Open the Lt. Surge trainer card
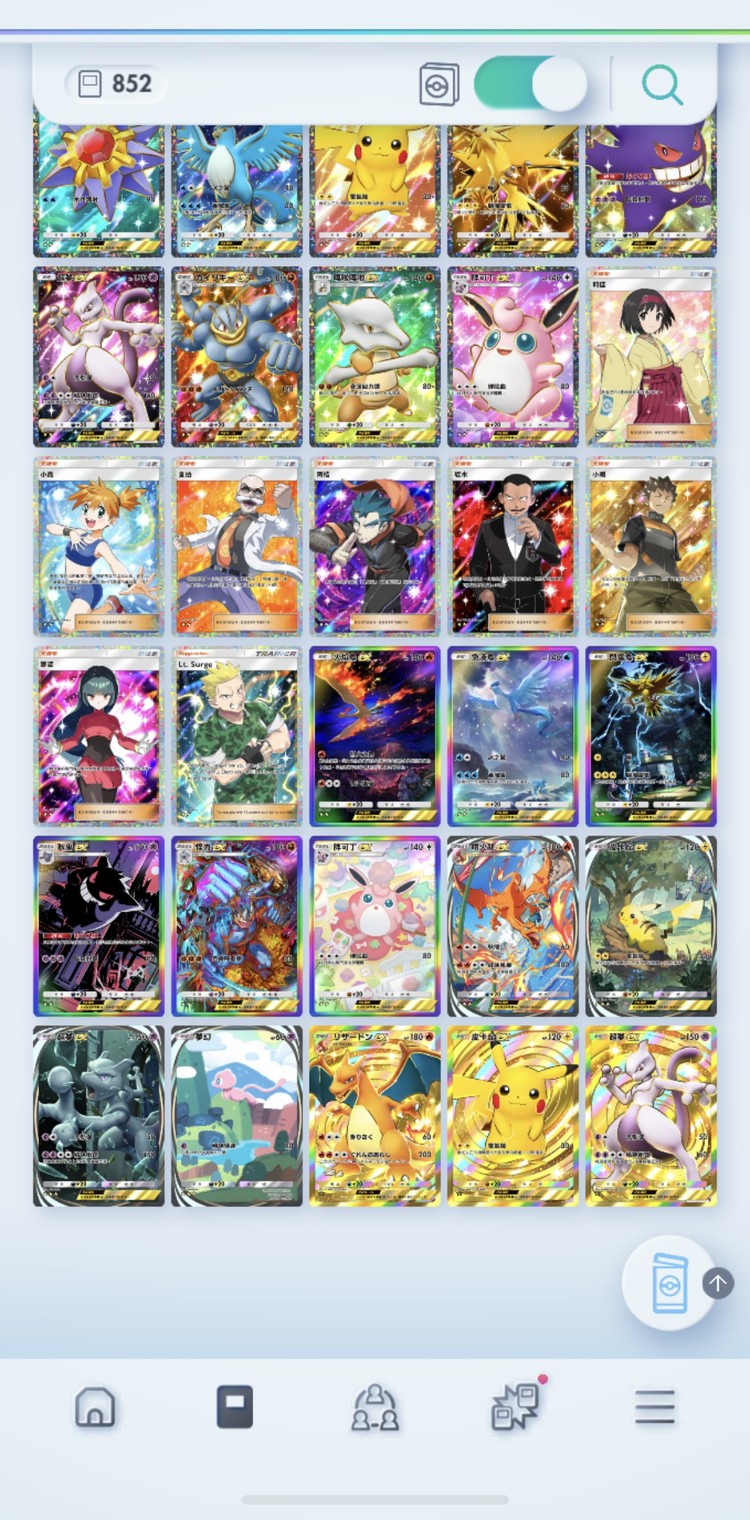Screen dimensions: 750x1520 coord(236,736)
